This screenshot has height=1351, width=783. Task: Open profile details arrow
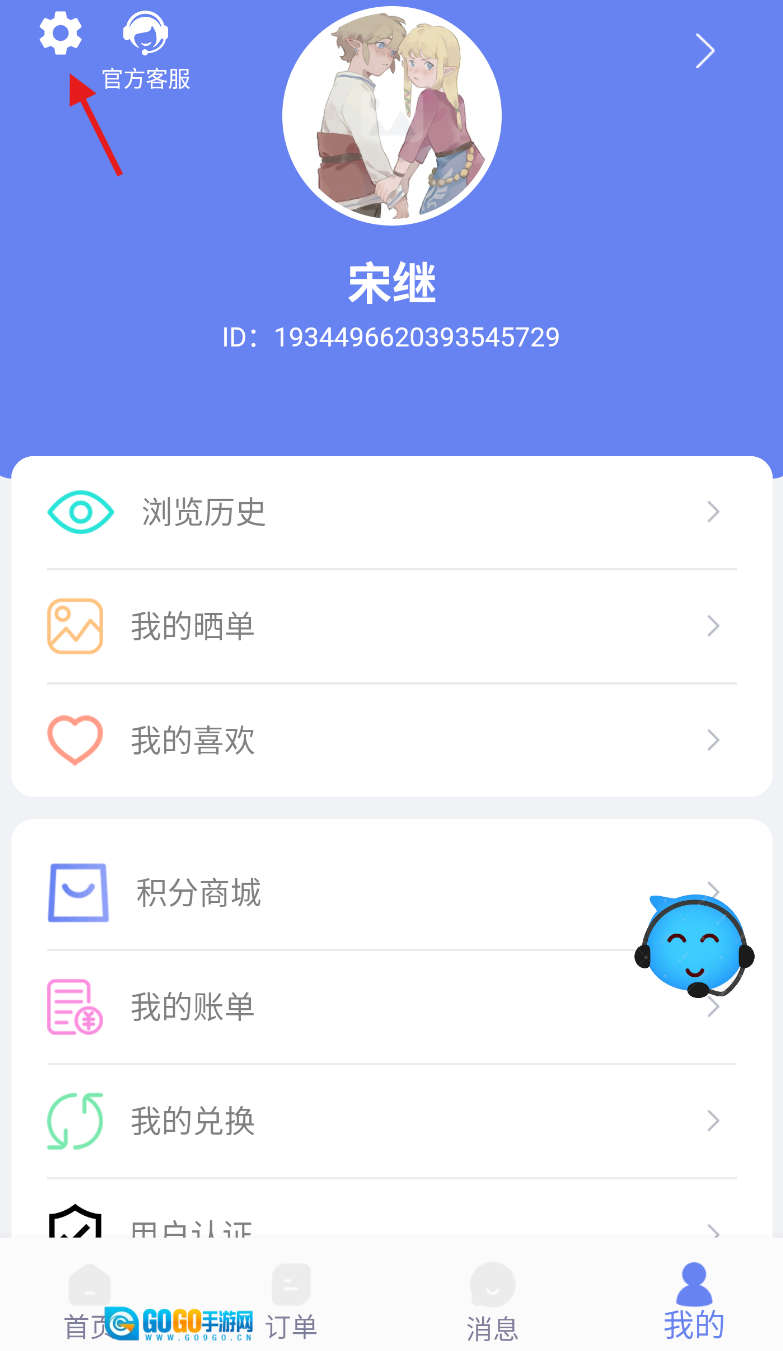[x=705, y=50]
